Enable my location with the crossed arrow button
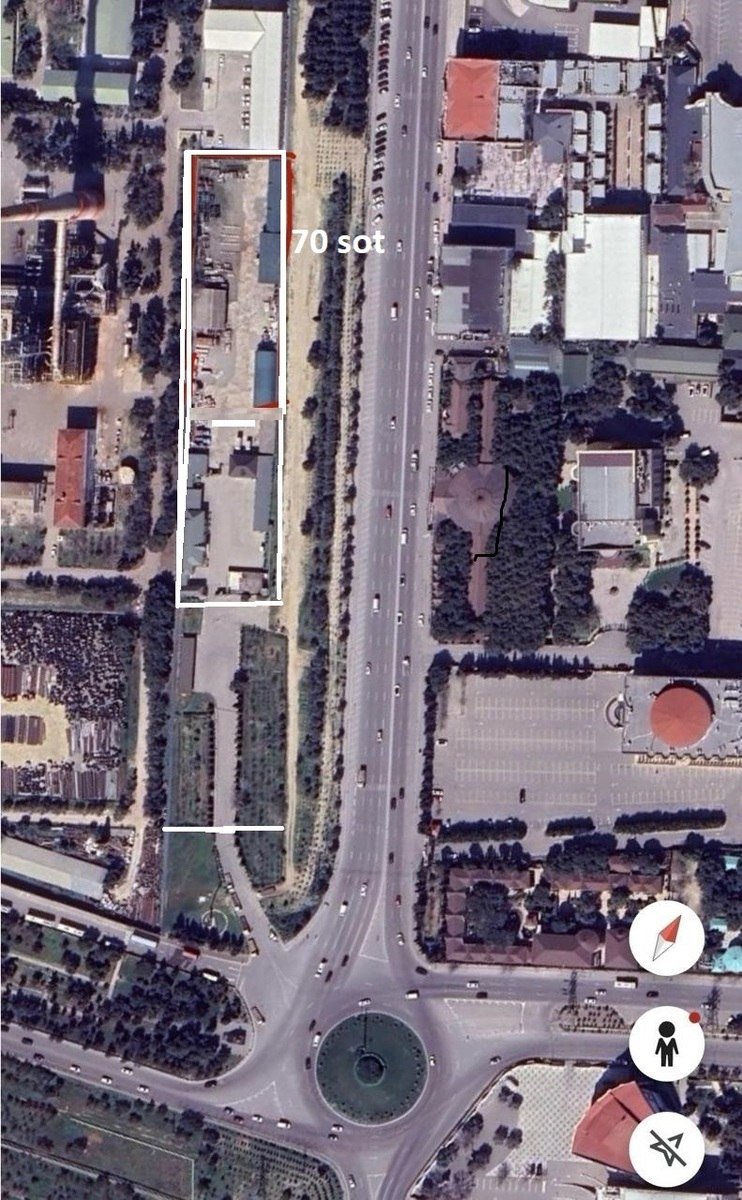The image size is (742, 1200). (x=667, y=1148)
